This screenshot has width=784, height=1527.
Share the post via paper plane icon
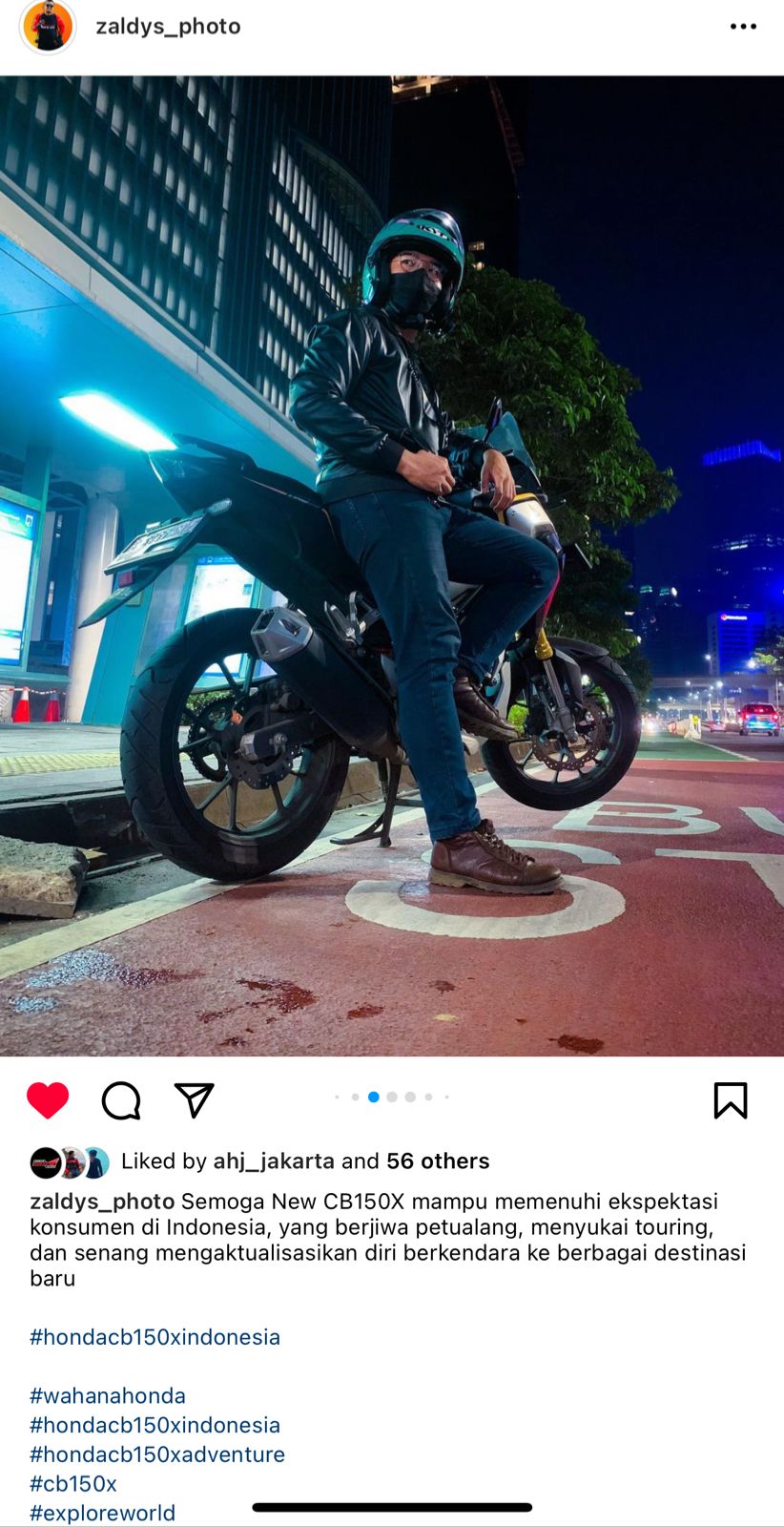(x=195, y=1100)
